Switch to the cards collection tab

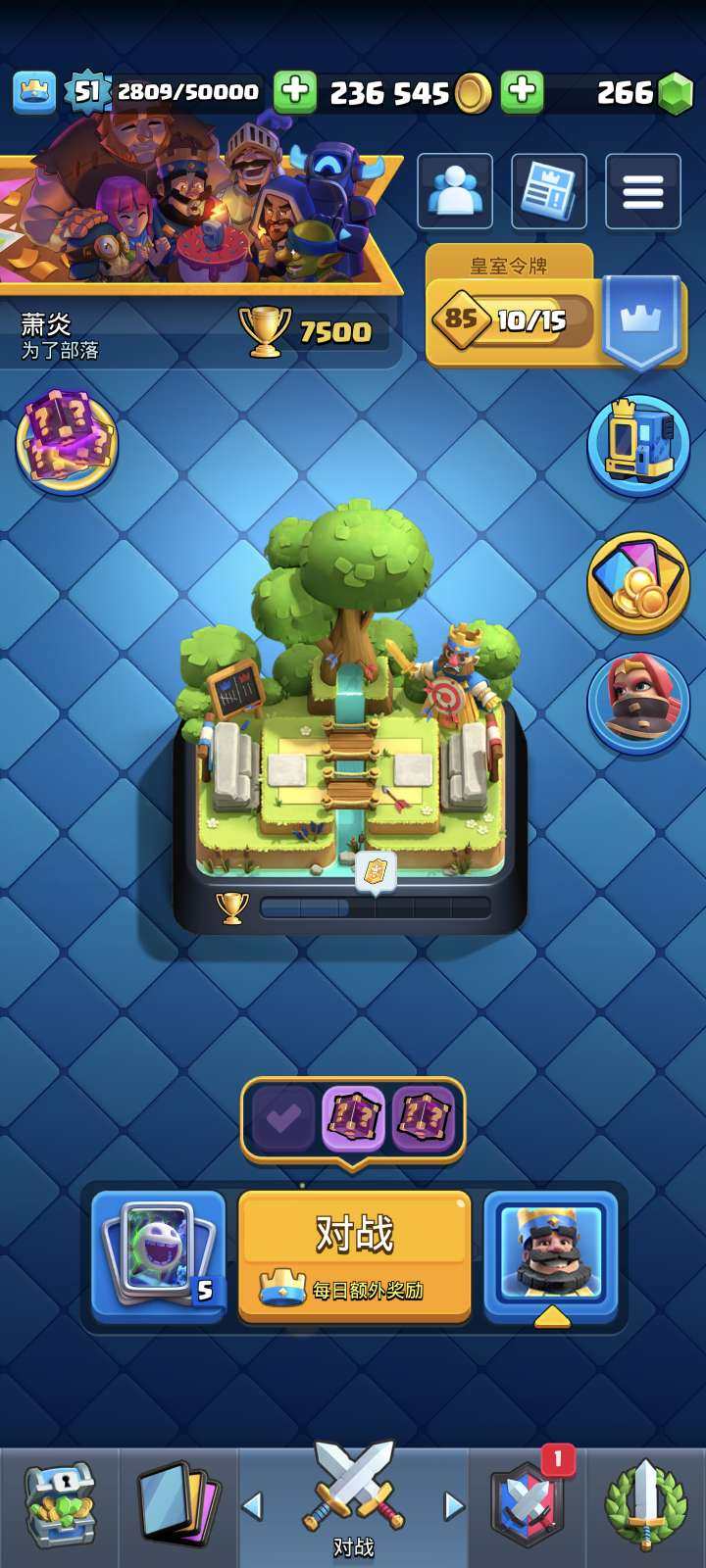(x=178, y=1506)
